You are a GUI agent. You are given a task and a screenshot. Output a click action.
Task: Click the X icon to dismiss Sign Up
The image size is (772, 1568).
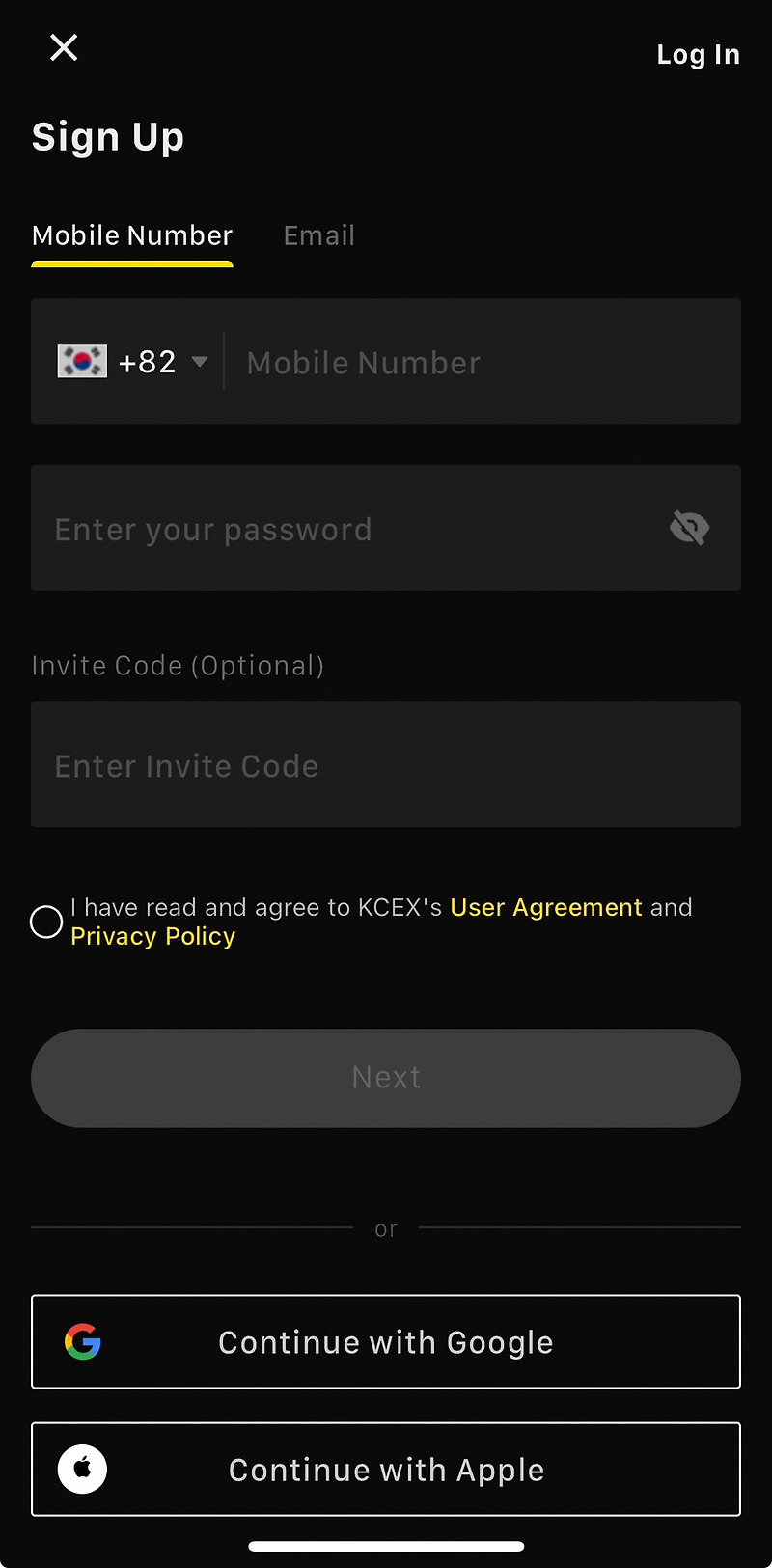coord(63,47)
